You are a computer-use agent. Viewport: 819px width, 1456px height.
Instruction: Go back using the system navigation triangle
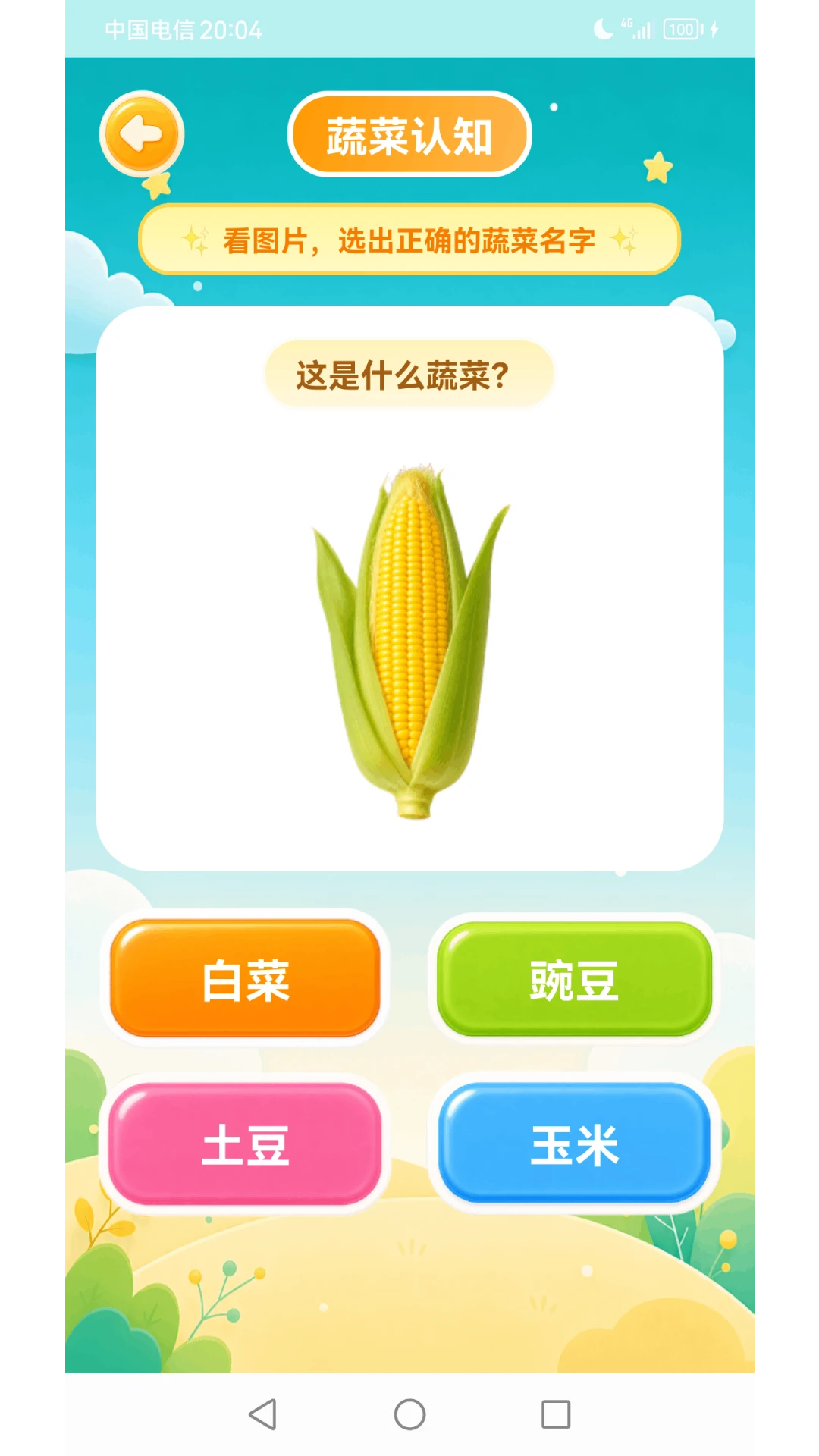pyautogui.click(x=263, y=1414)
